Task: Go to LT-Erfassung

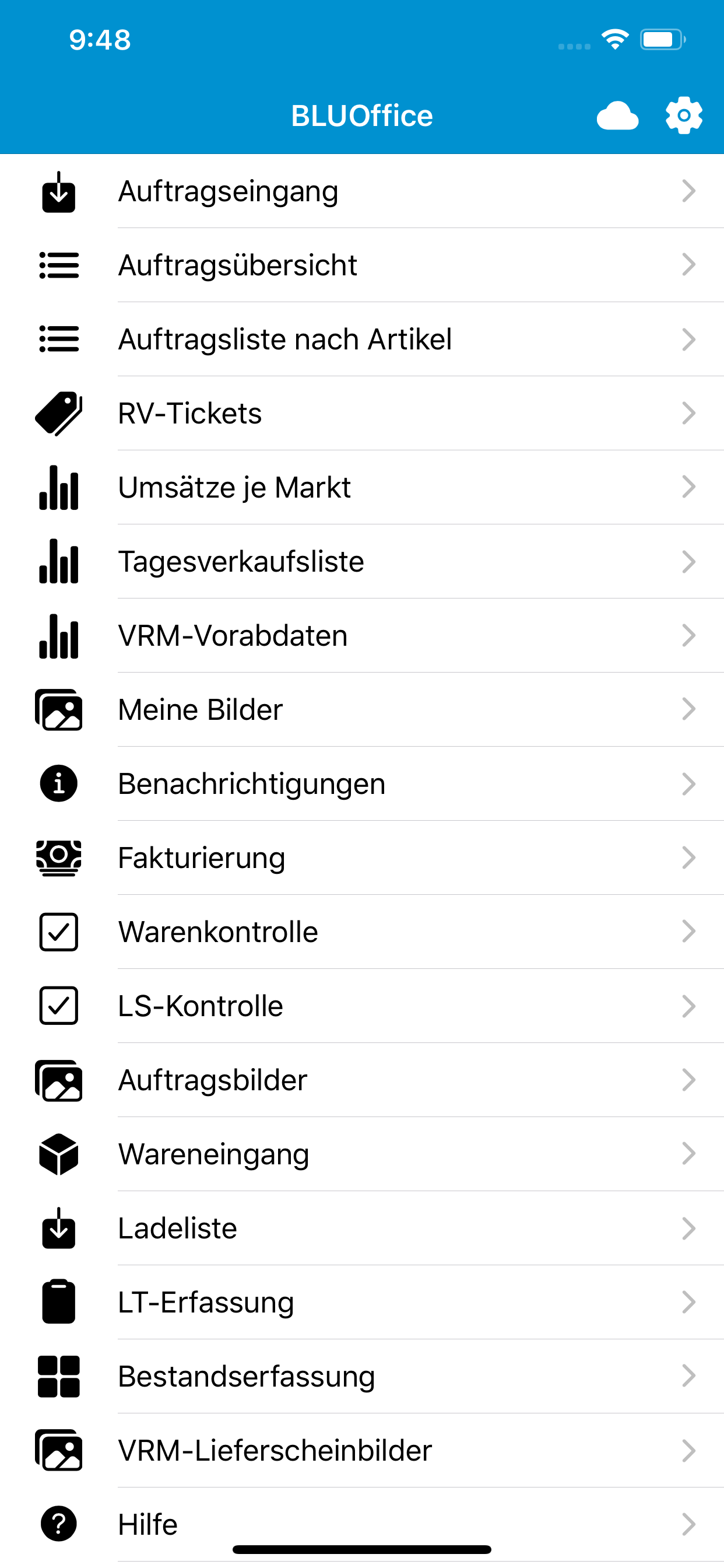Action: (362, 1302)
